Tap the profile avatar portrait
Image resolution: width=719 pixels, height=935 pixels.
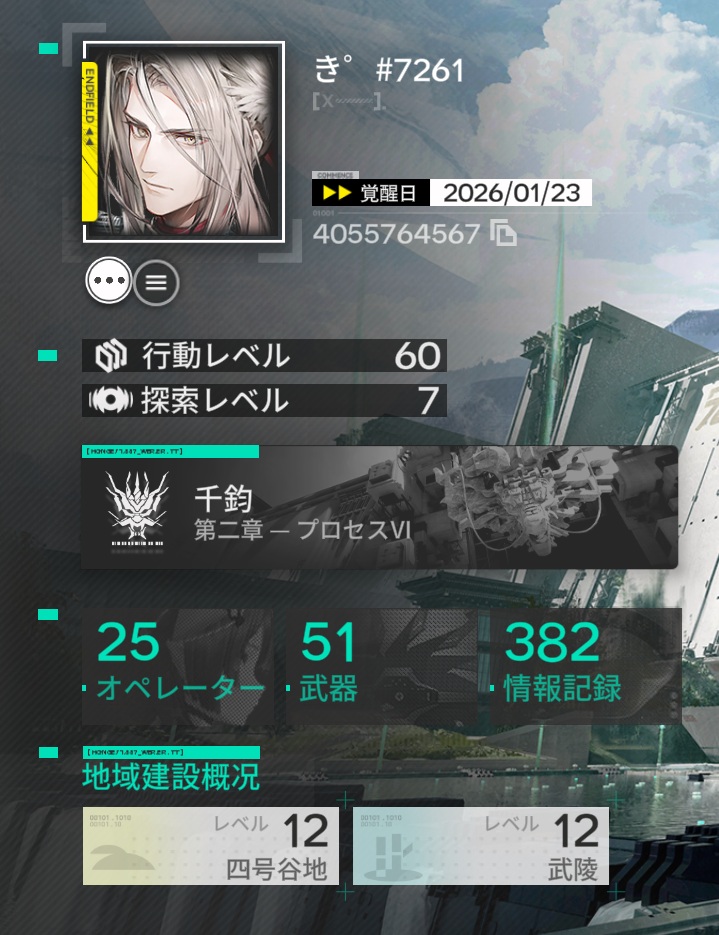183,142
